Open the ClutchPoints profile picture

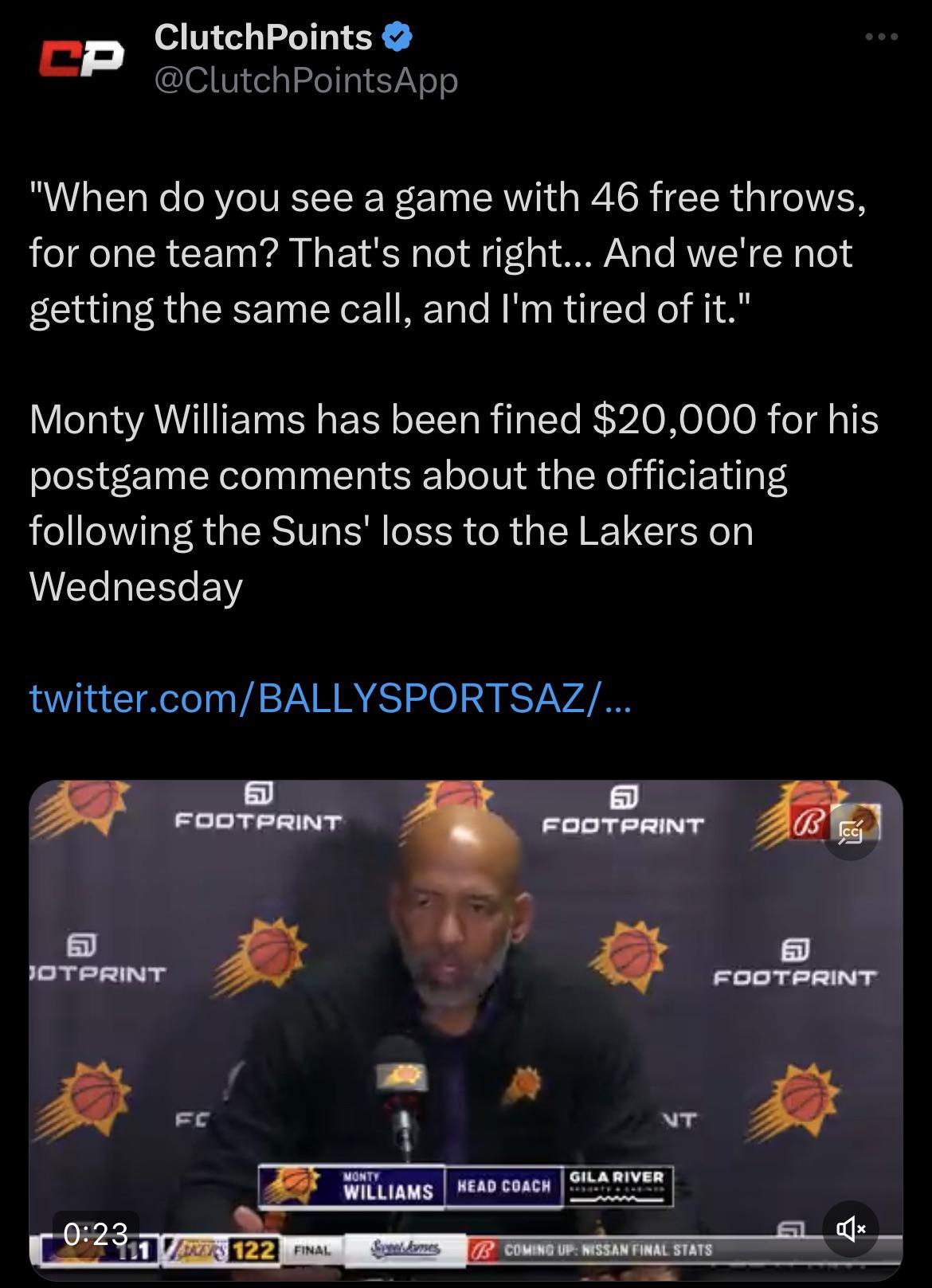[x=82, y=58]
